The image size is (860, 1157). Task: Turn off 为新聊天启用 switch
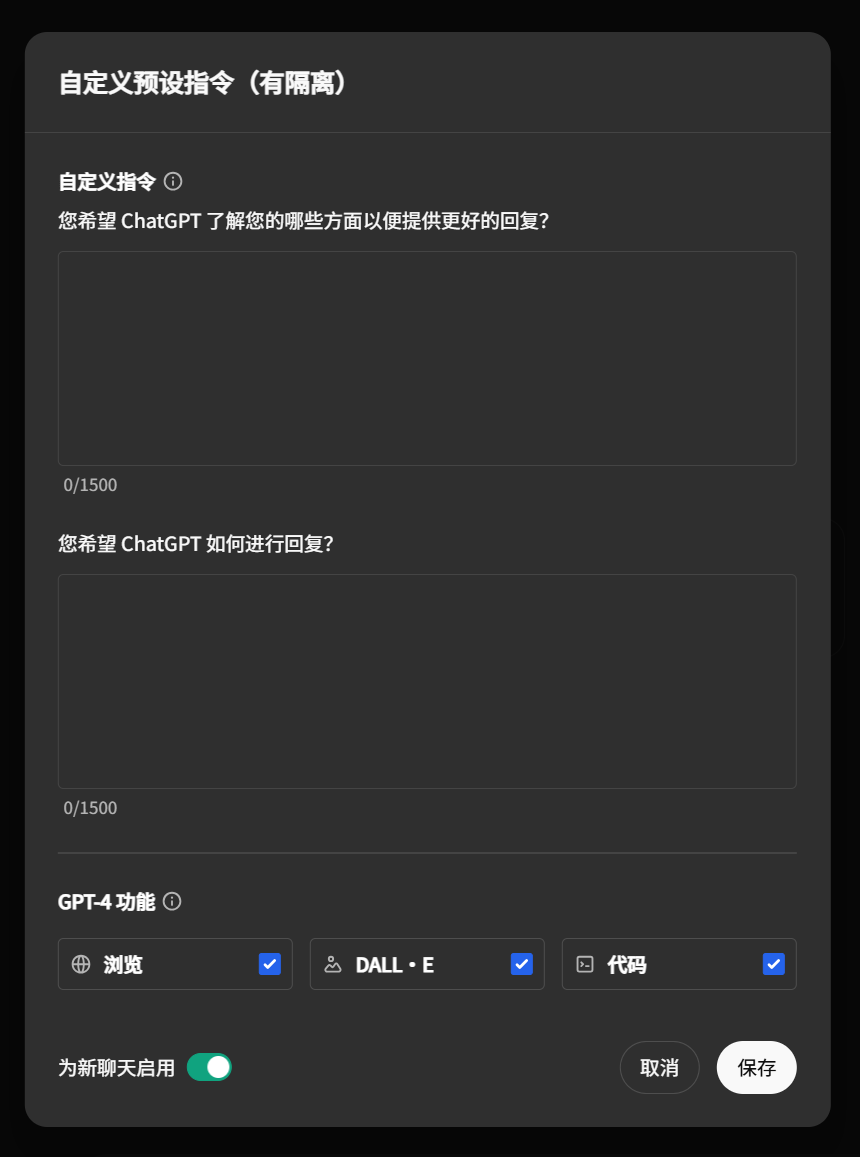[x=209, y=1067]
